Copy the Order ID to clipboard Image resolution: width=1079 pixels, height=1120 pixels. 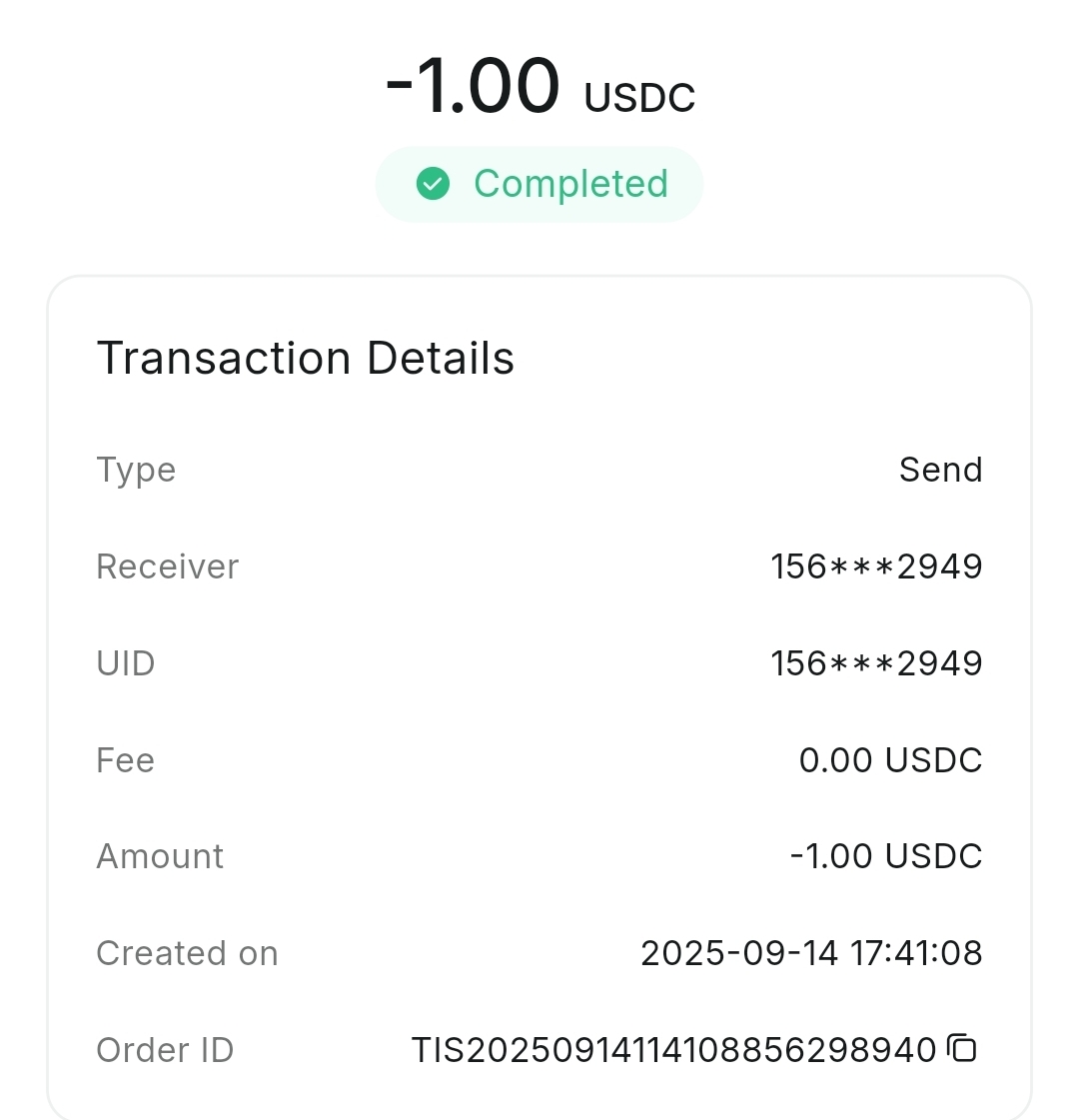pos(962,1048)
